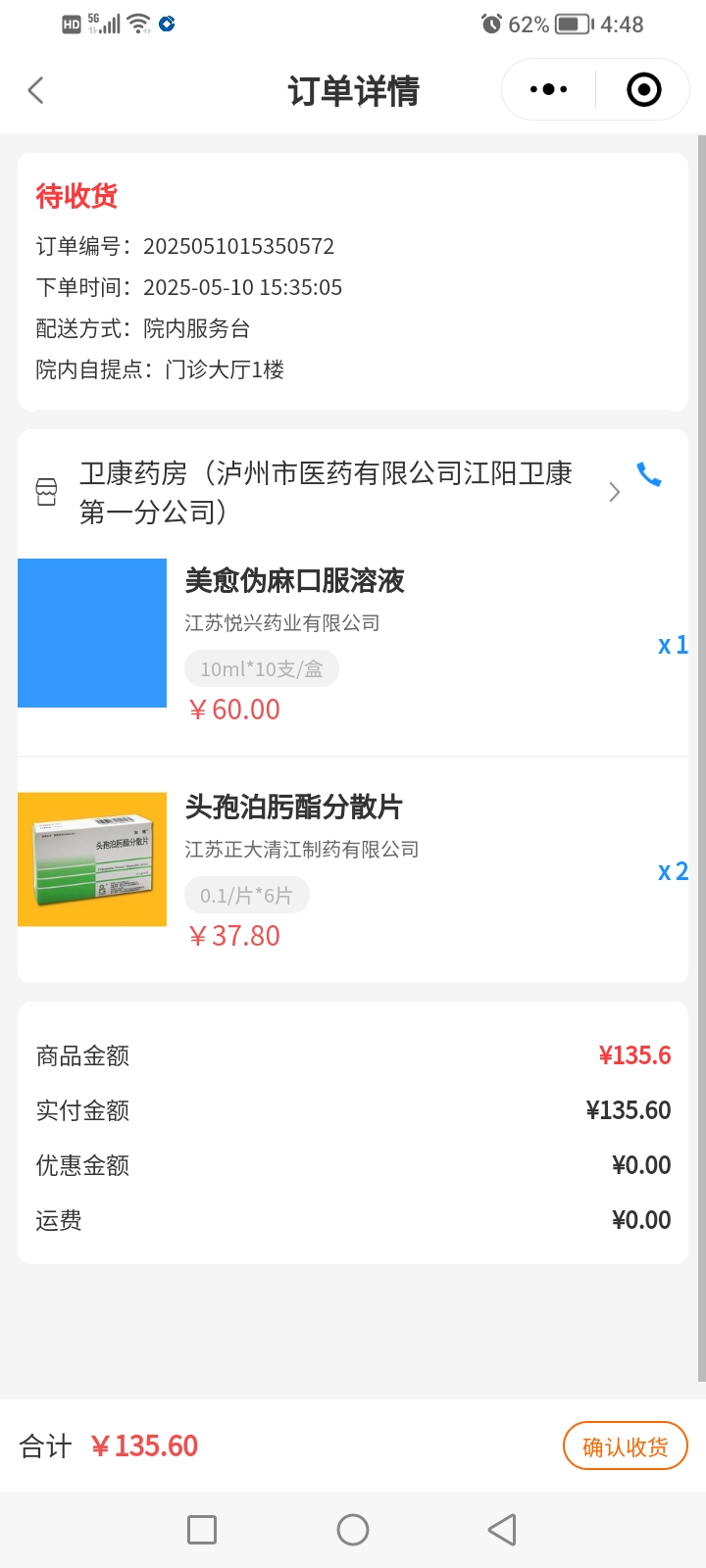
Task: Tap the system home button
Action: [353, 1530]
